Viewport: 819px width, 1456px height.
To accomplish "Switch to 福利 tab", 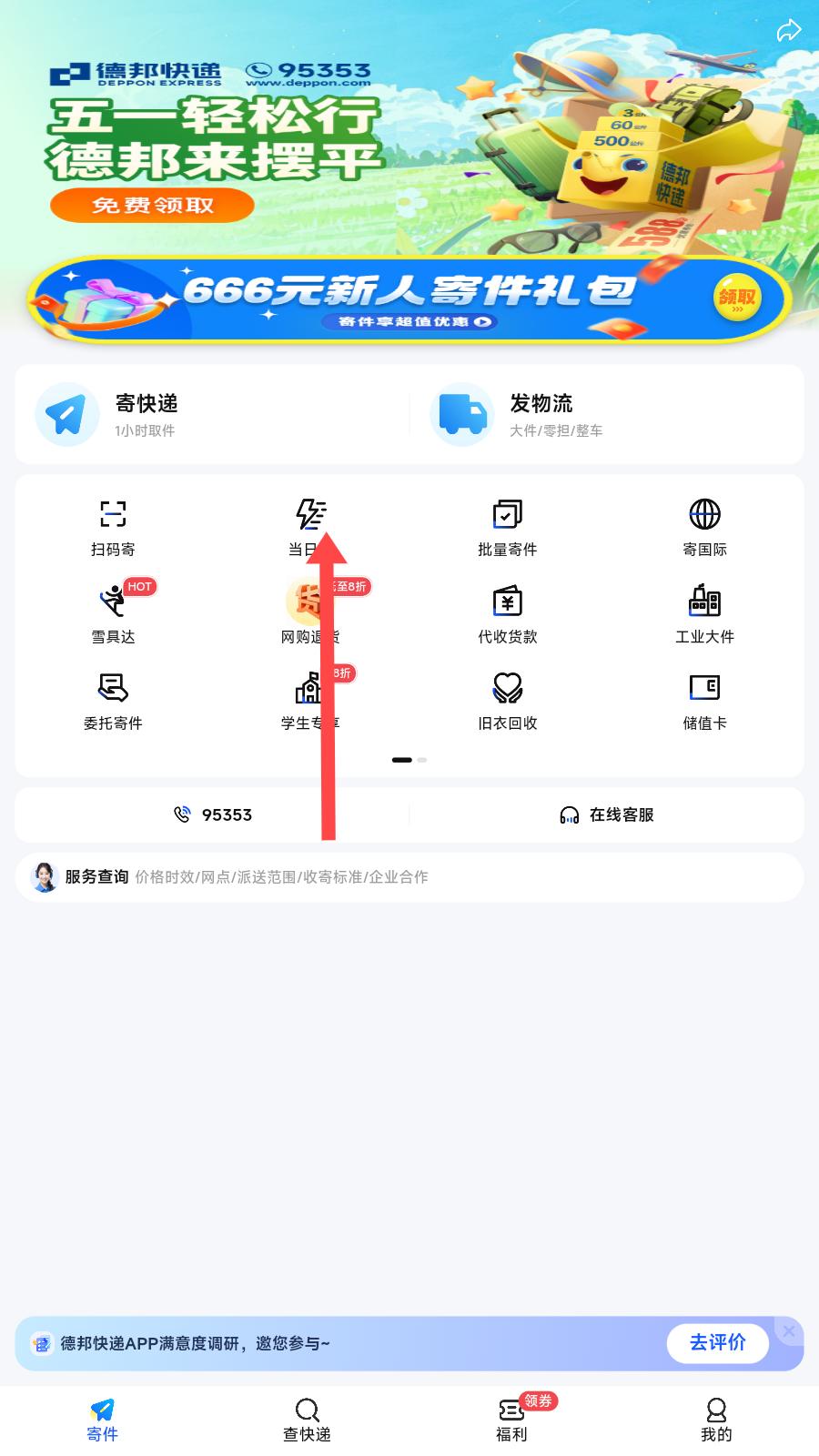I will tap(511, 1420).
